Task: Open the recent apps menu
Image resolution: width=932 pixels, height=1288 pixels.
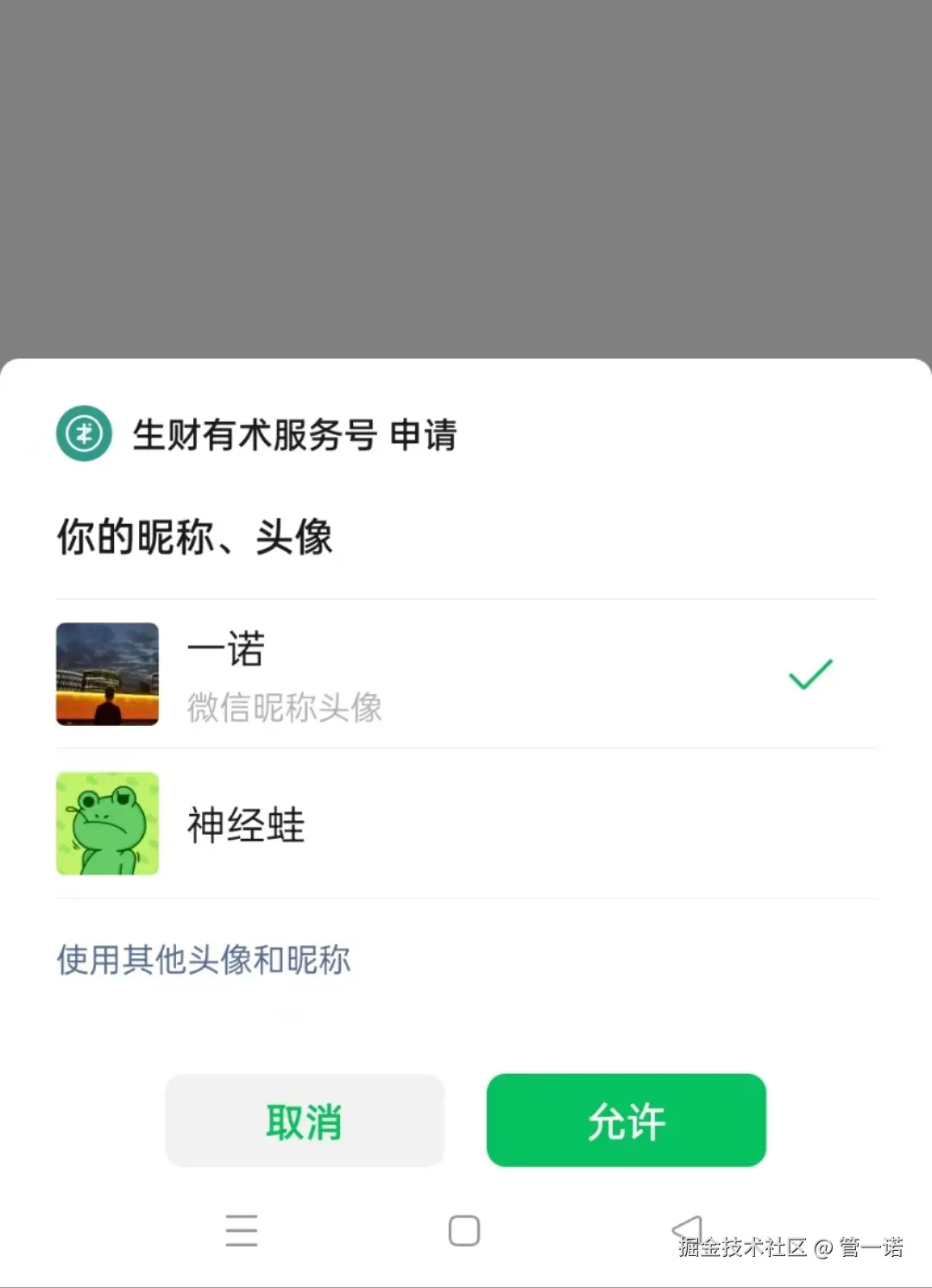Action: tap(242, 1230)
